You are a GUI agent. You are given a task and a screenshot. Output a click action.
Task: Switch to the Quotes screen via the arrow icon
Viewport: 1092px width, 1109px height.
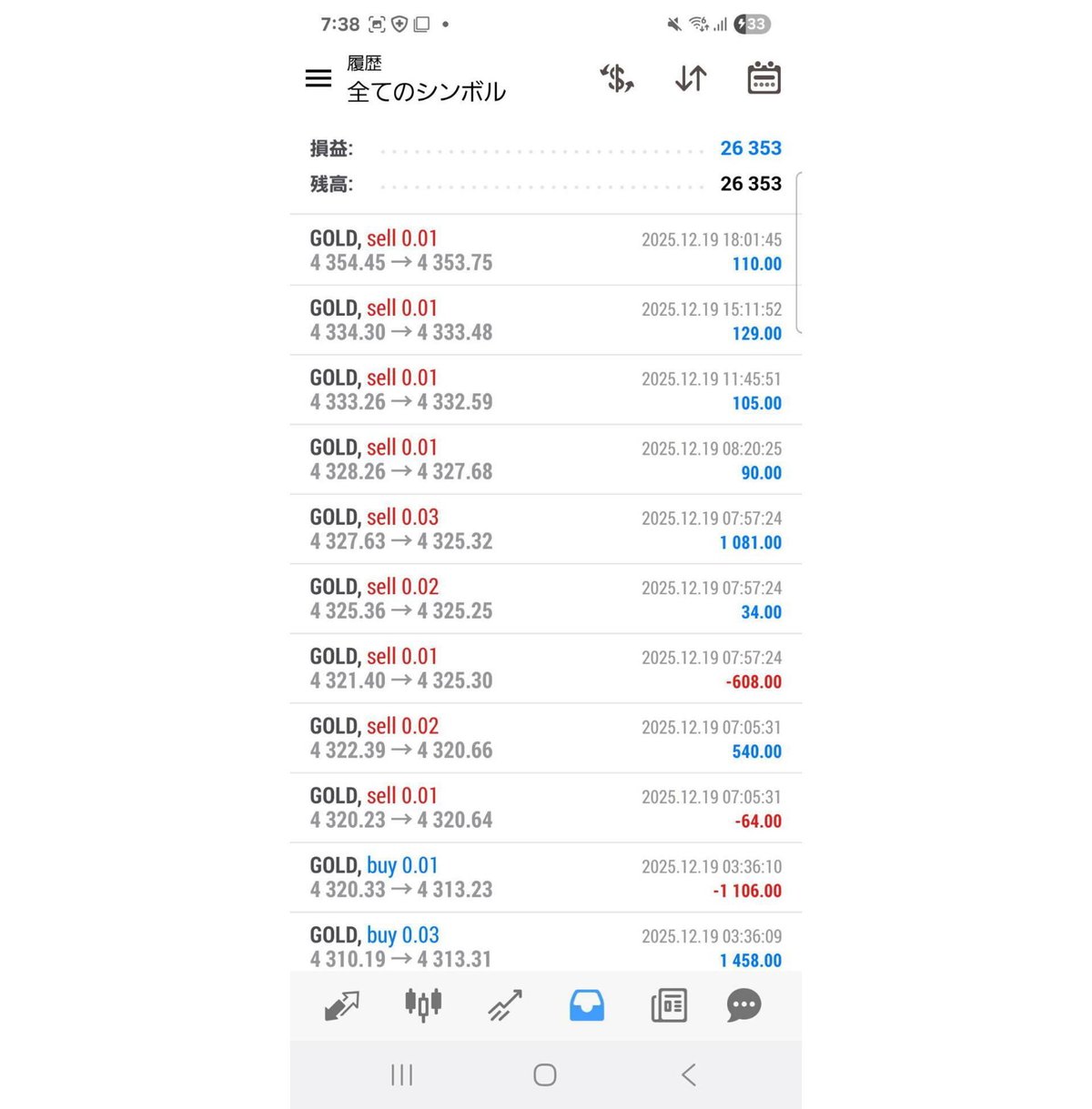[343, 1005]
